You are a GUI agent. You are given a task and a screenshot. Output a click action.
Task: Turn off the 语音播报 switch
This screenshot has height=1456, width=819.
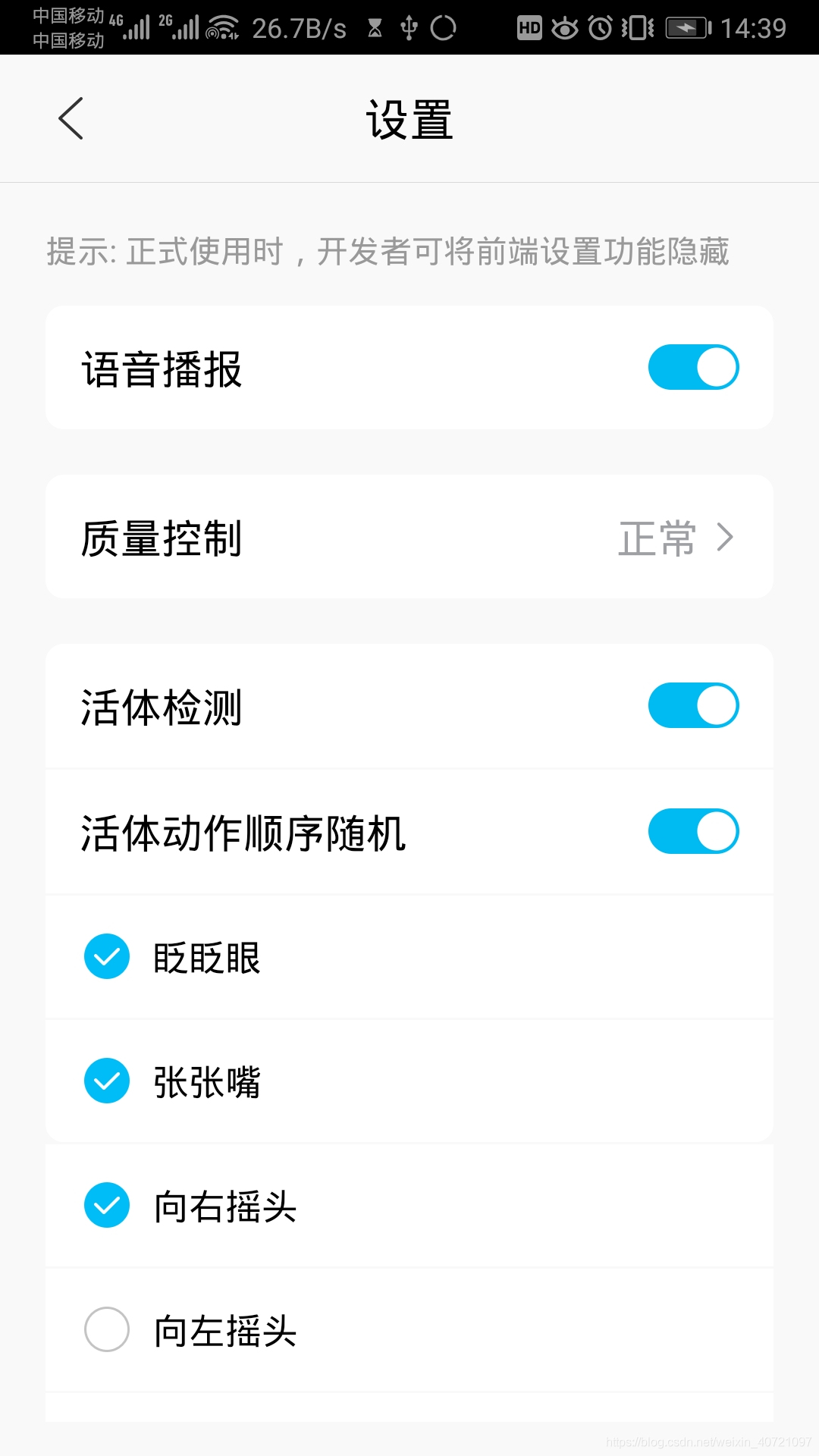[x=693, y=368]
